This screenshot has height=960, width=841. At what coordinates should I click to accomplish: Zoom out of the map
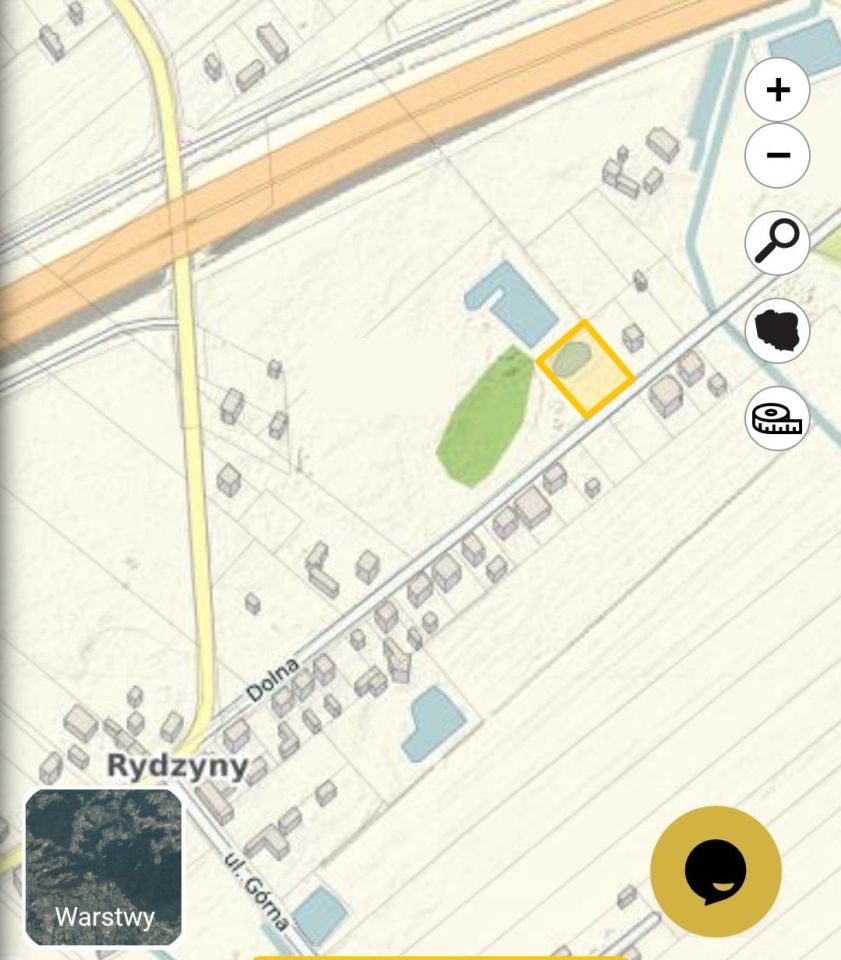pos(777,155)
